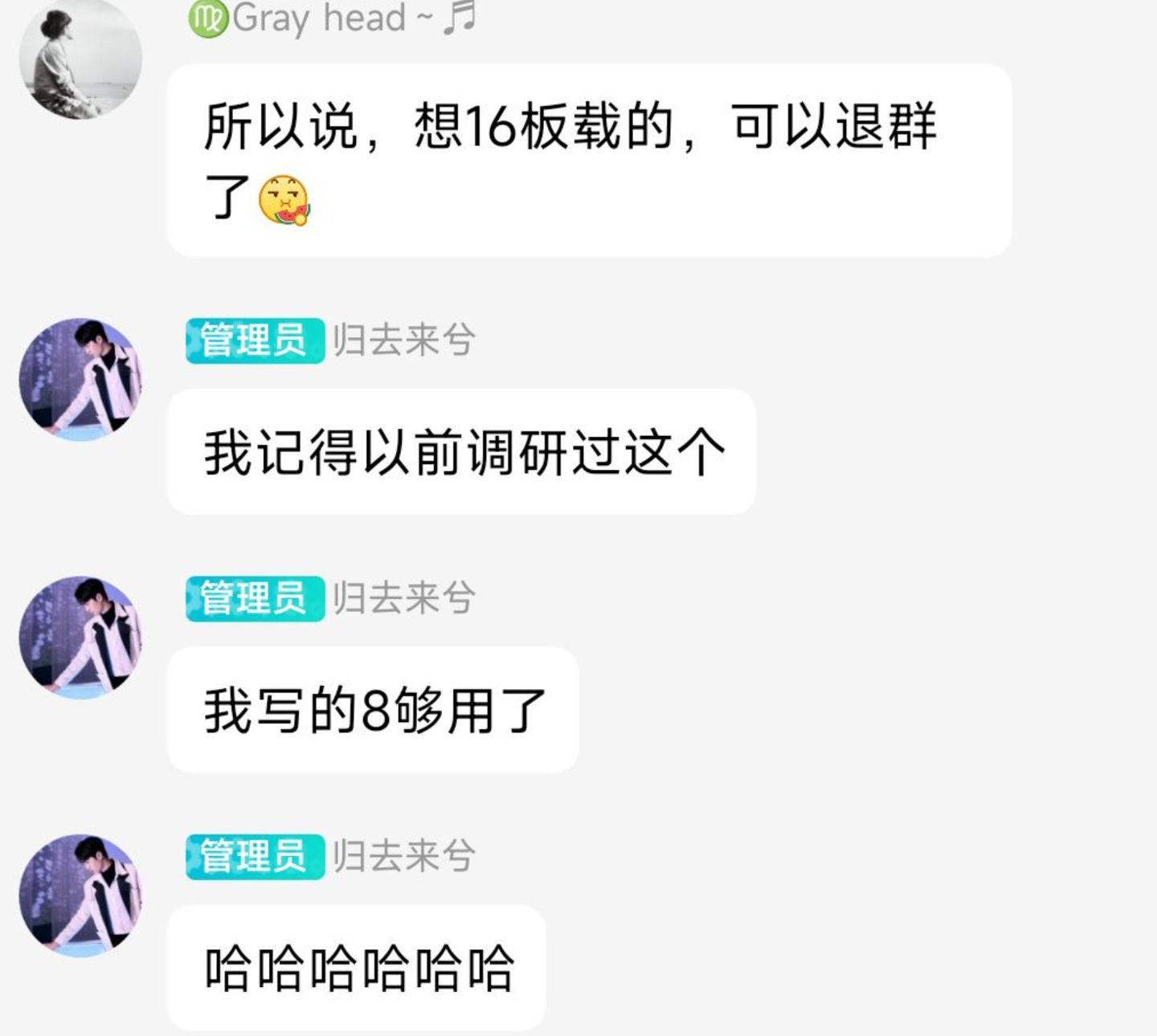
Task: Tap avatar beside message 我记得以前调研过这个
Action: point(80,380)
